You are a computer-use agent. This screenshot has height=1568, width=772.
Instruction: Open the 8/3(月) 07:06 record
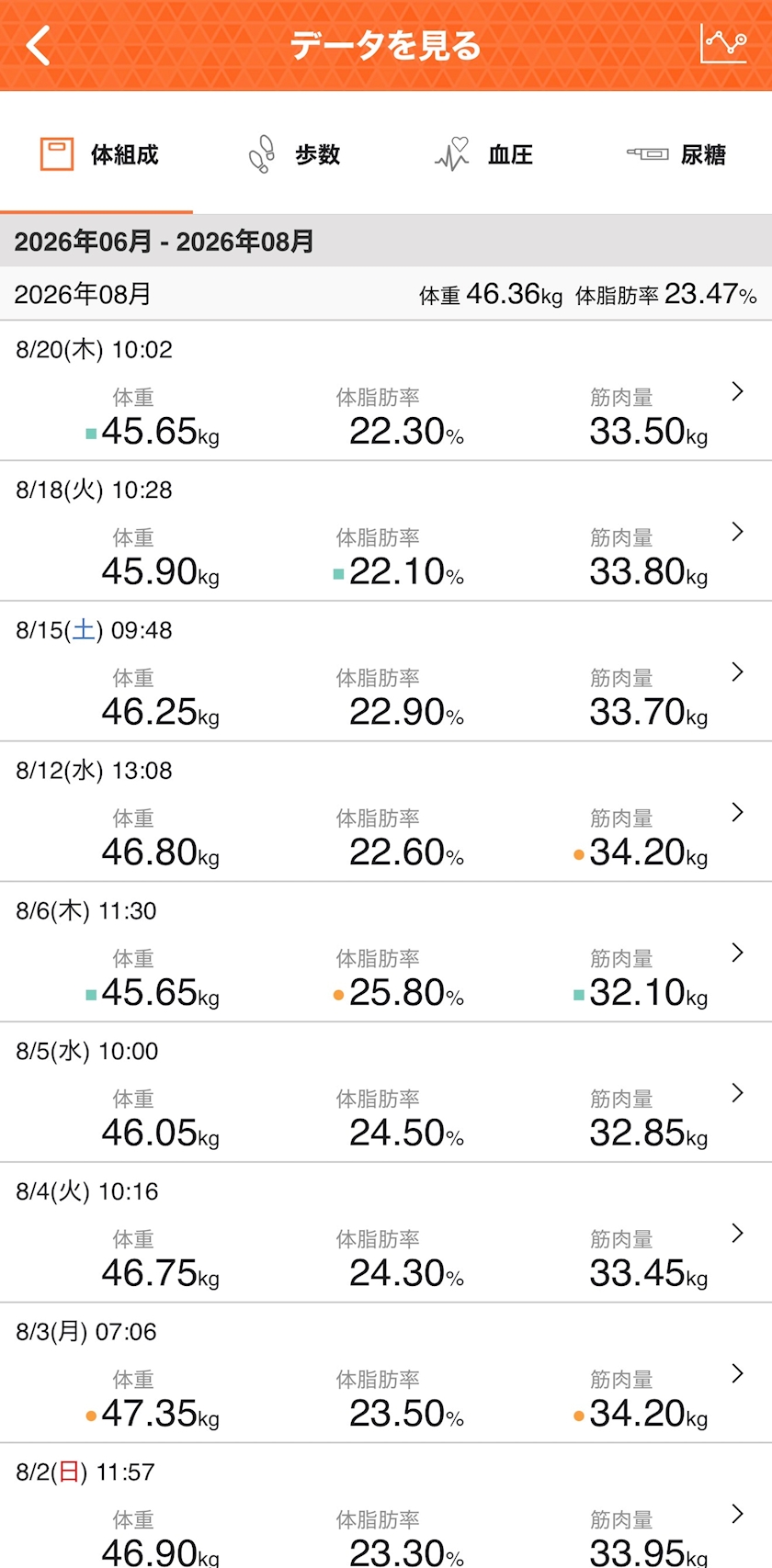[x=386, y=1373]
